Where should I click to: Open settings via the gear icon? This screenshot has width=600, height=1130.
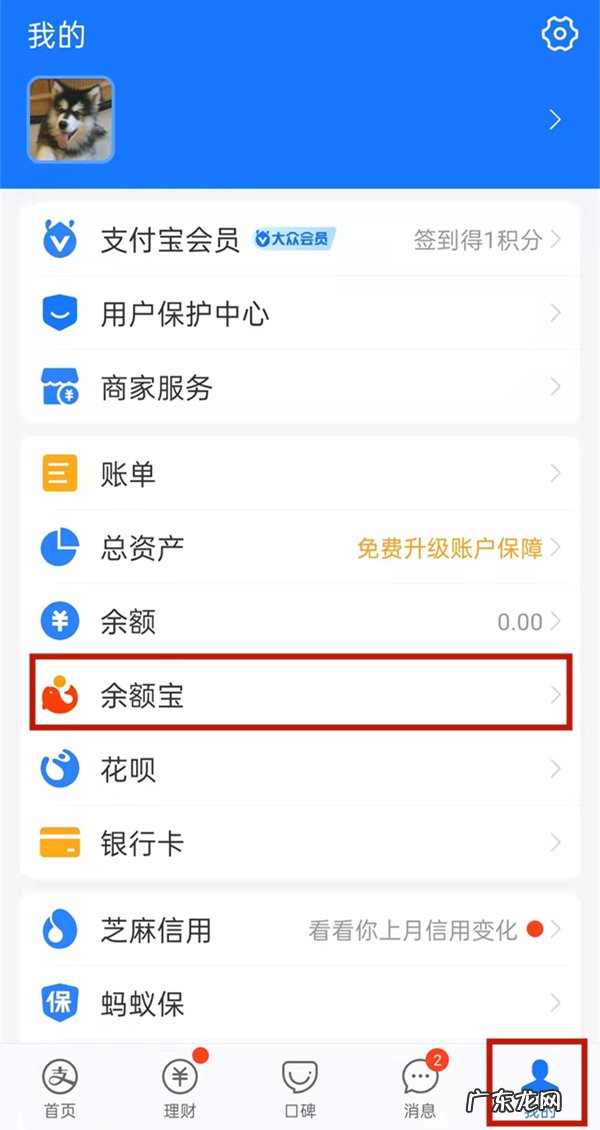[560, 35]
